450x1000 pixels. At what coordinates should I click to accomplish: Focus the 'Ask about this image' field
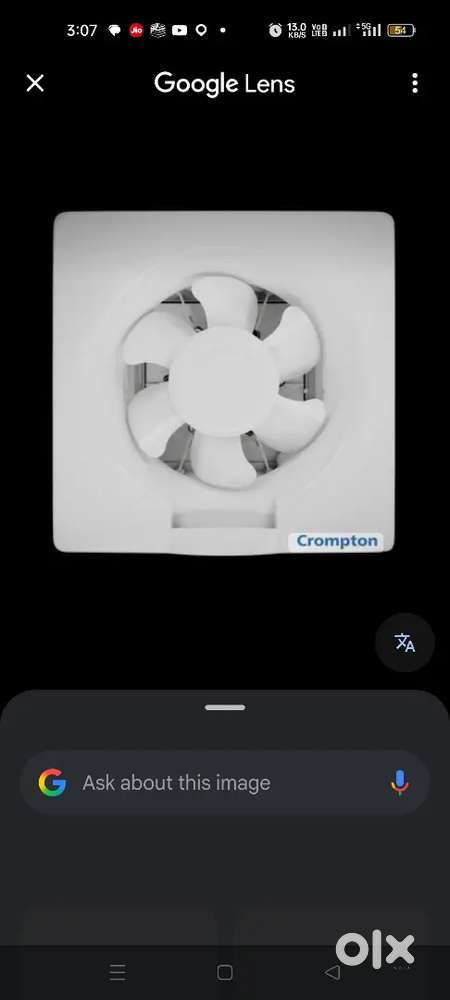point(225,783)
